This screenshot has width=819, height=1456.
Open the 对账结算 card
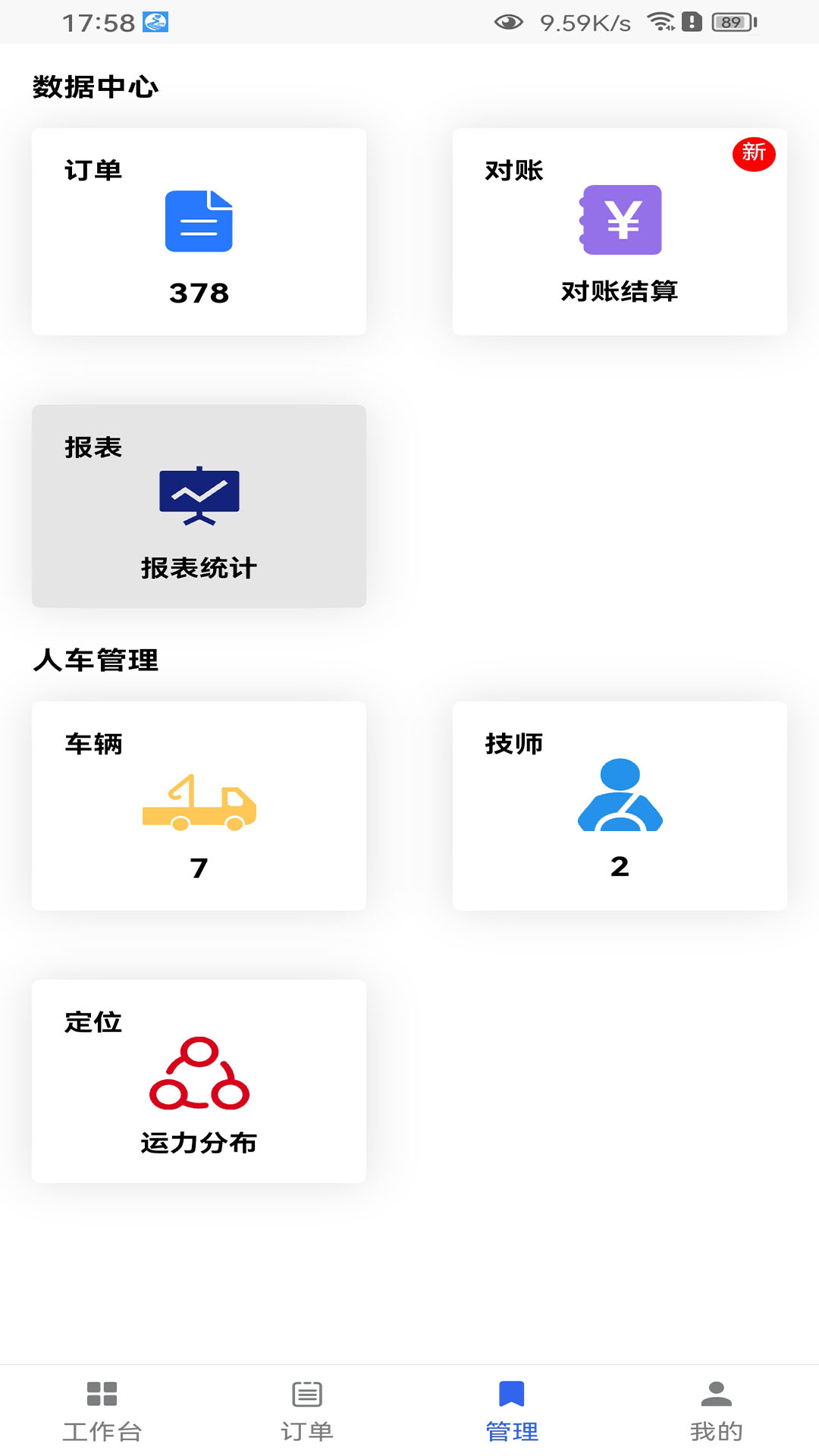(620, 231)
